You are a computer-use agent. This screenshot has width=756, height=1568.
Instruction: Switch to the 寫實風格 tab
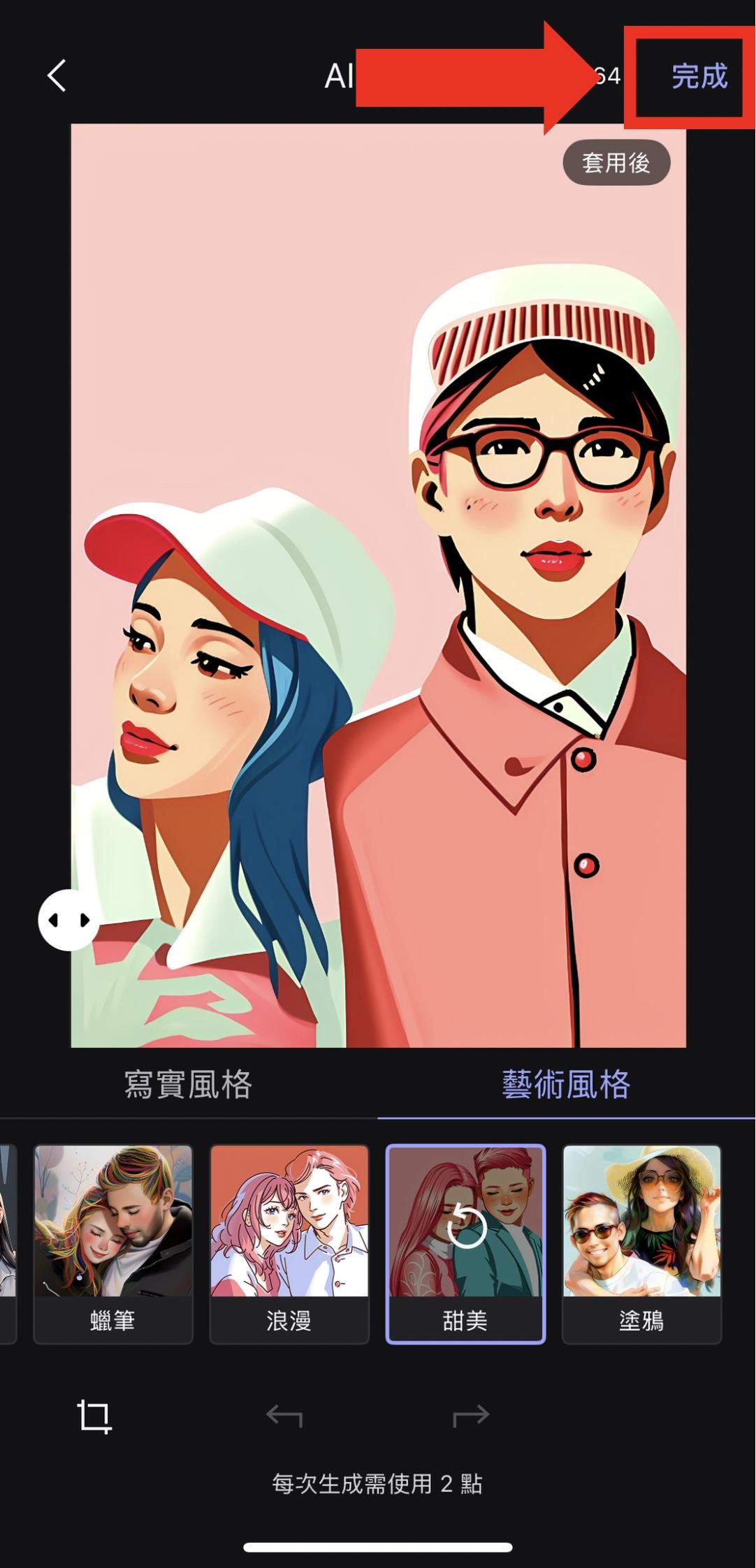click(188, 1085)
